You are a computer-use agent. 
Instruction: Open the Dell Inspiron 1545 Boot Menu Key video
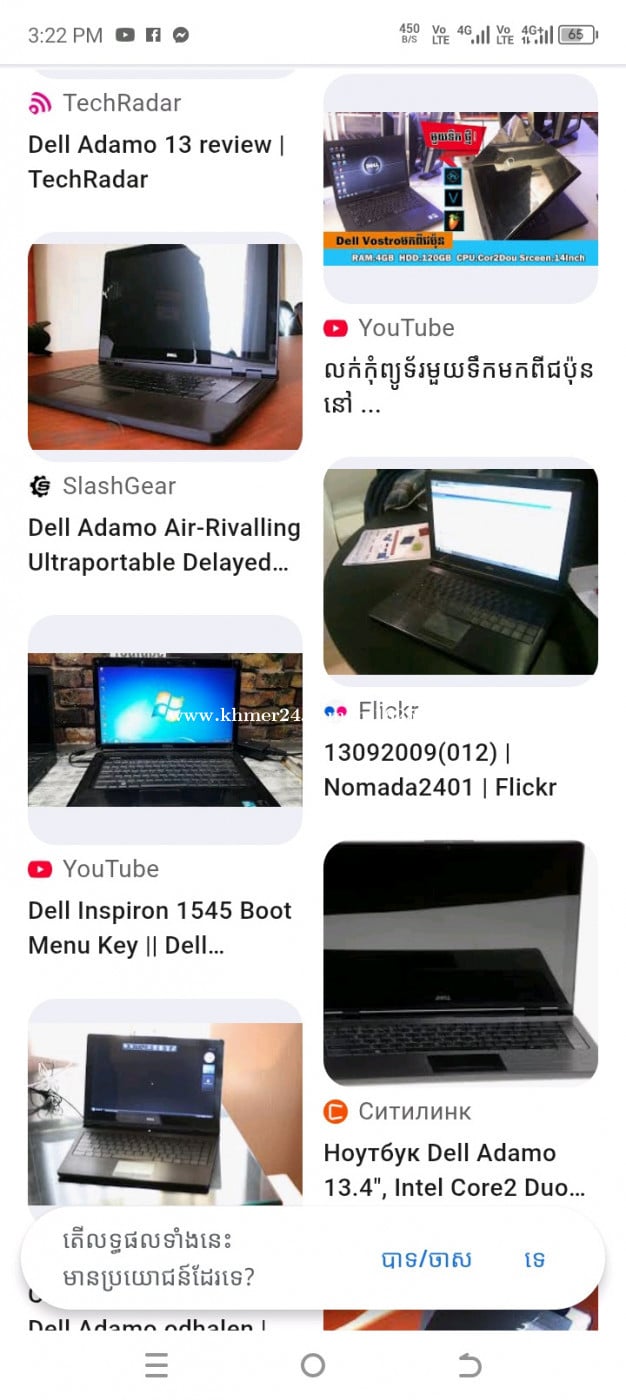pos(160,928)
